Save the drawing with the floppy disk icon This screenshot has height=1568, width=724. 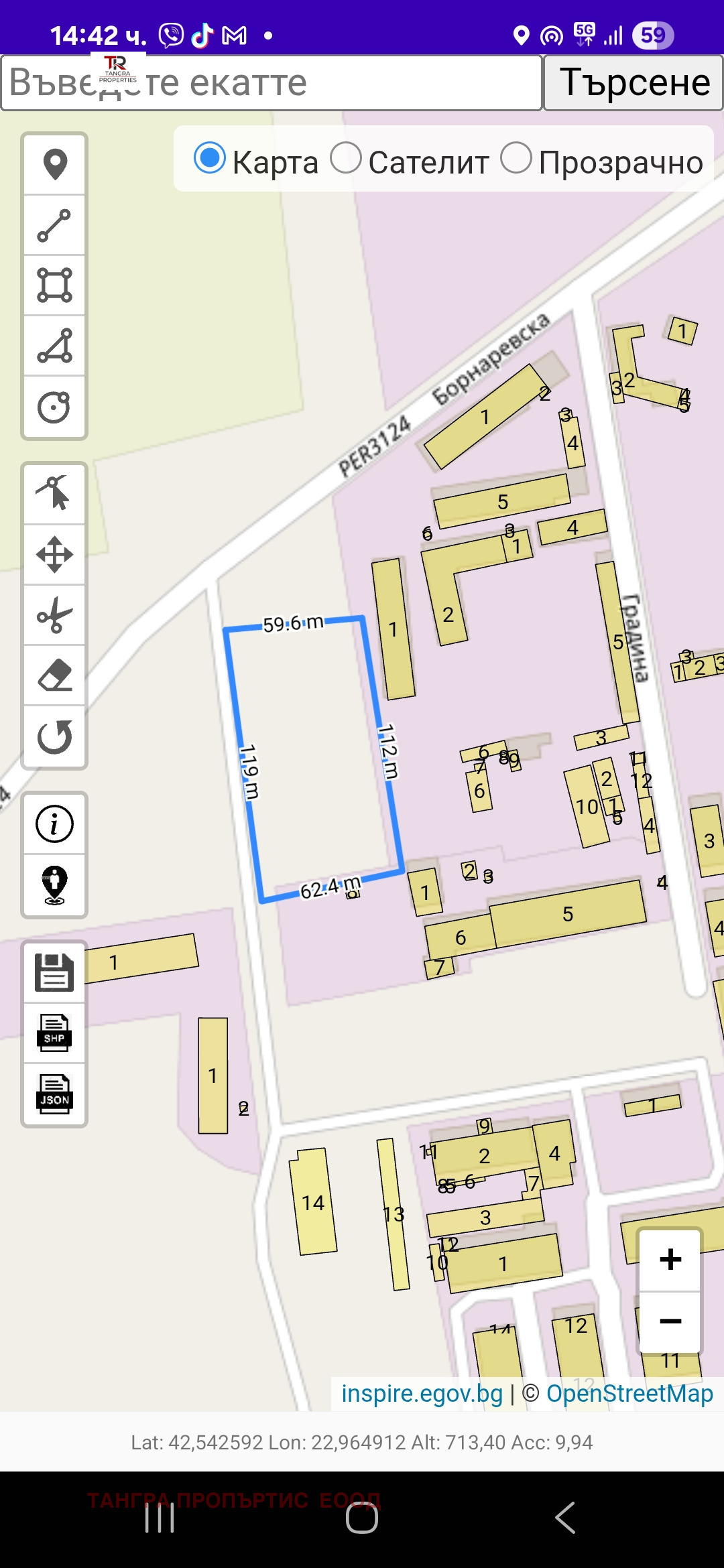point(55,972)
